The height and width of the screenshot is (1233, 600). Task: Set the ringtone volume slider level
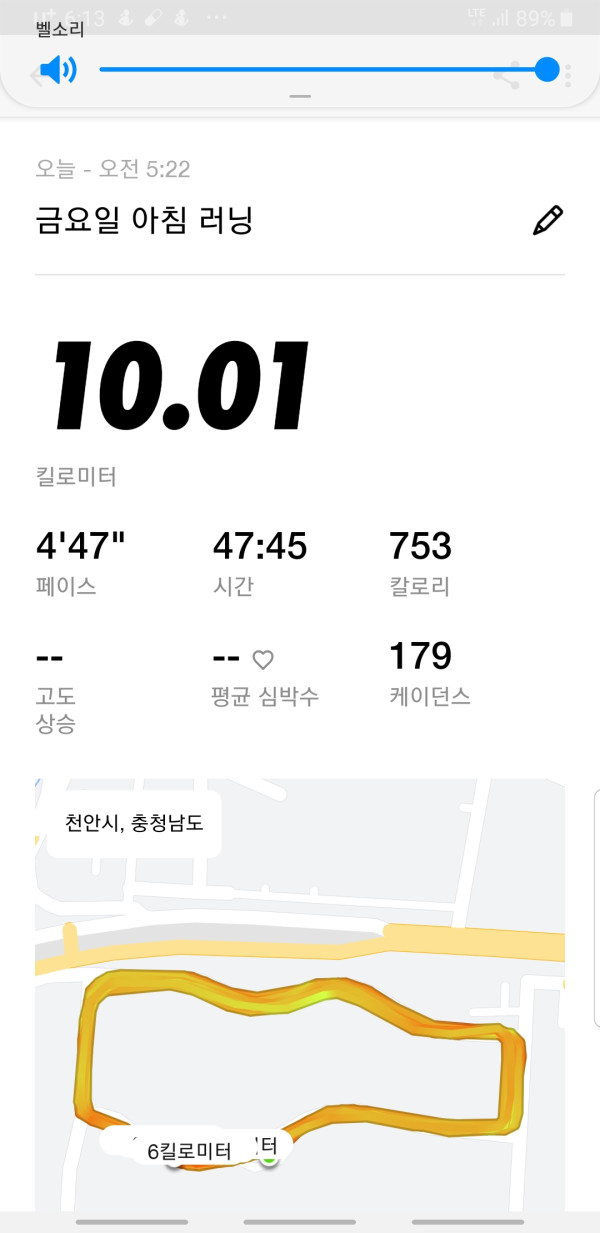coord(329,69)
